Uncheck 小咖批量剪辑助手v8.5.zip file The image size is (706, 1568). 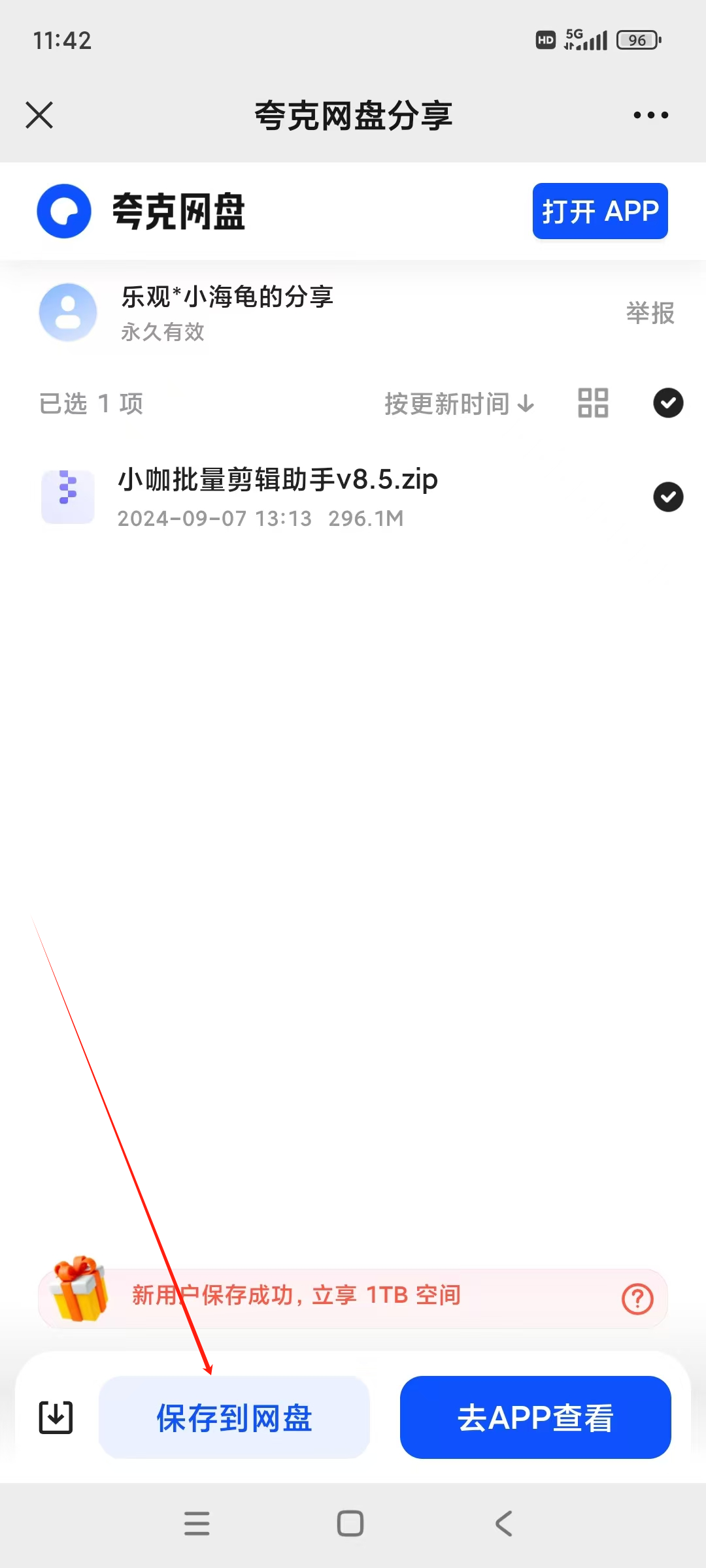668,497
